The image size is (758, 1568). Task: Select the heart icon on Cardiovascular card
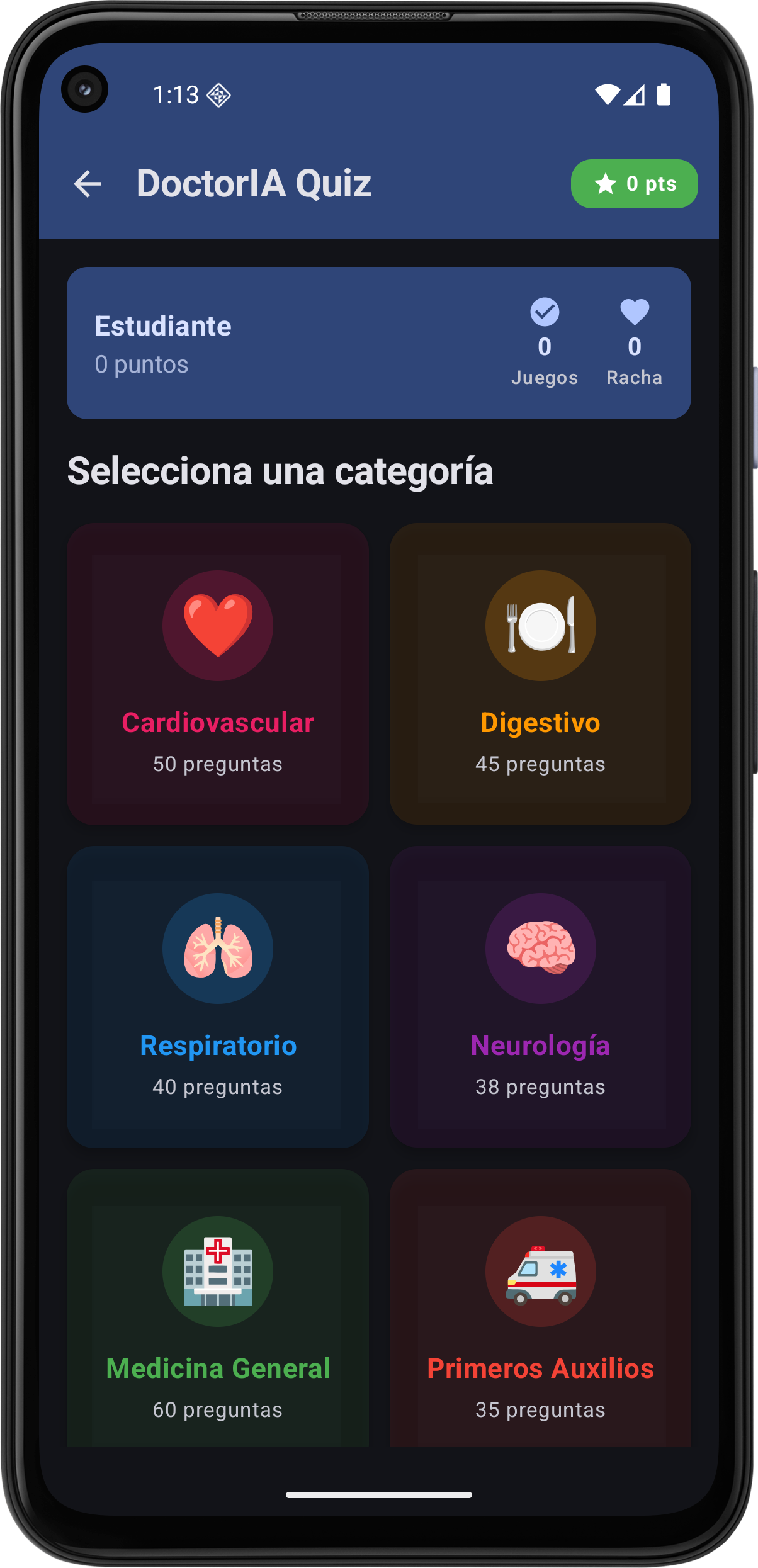(218, 626)
